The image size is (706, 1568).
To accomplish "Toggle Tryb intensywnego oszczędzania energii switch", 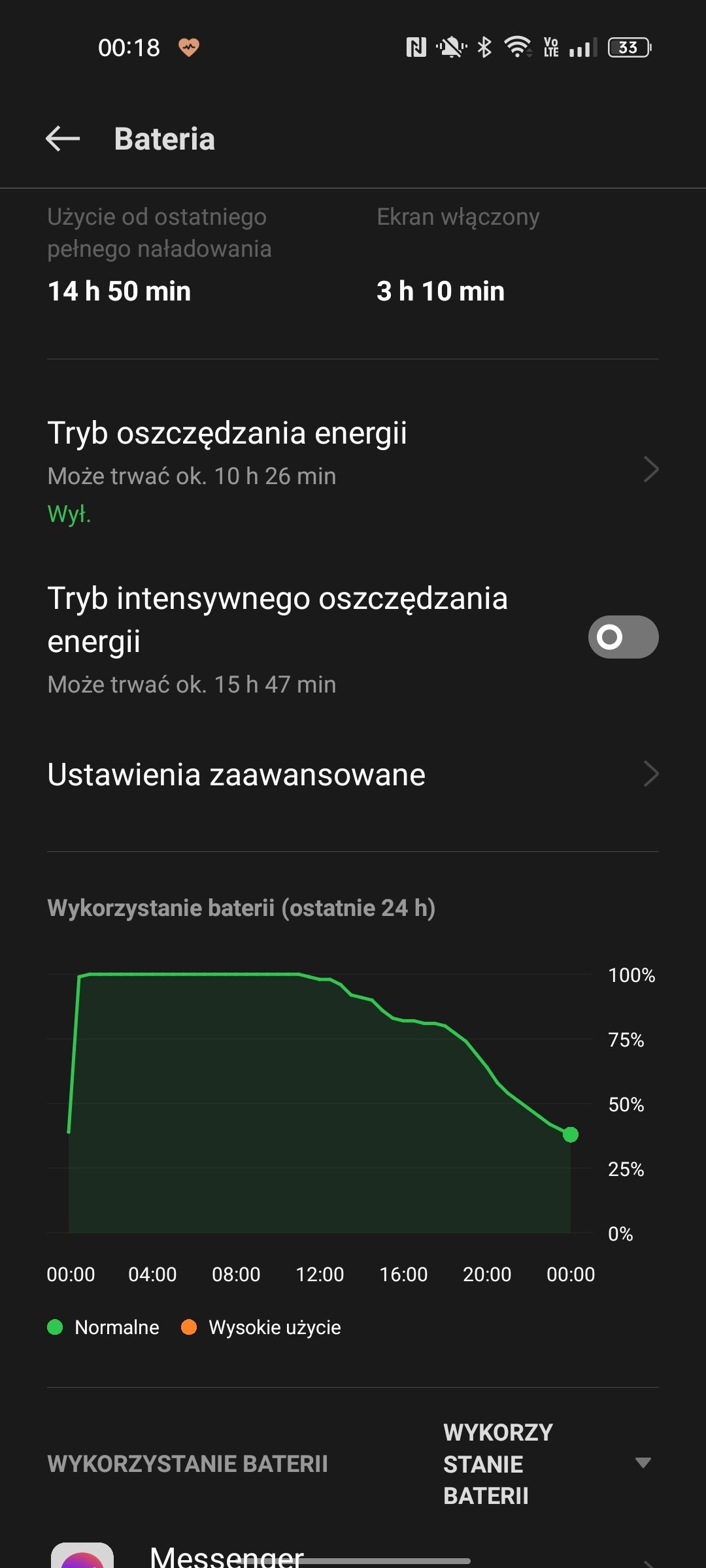I will 623,637.
